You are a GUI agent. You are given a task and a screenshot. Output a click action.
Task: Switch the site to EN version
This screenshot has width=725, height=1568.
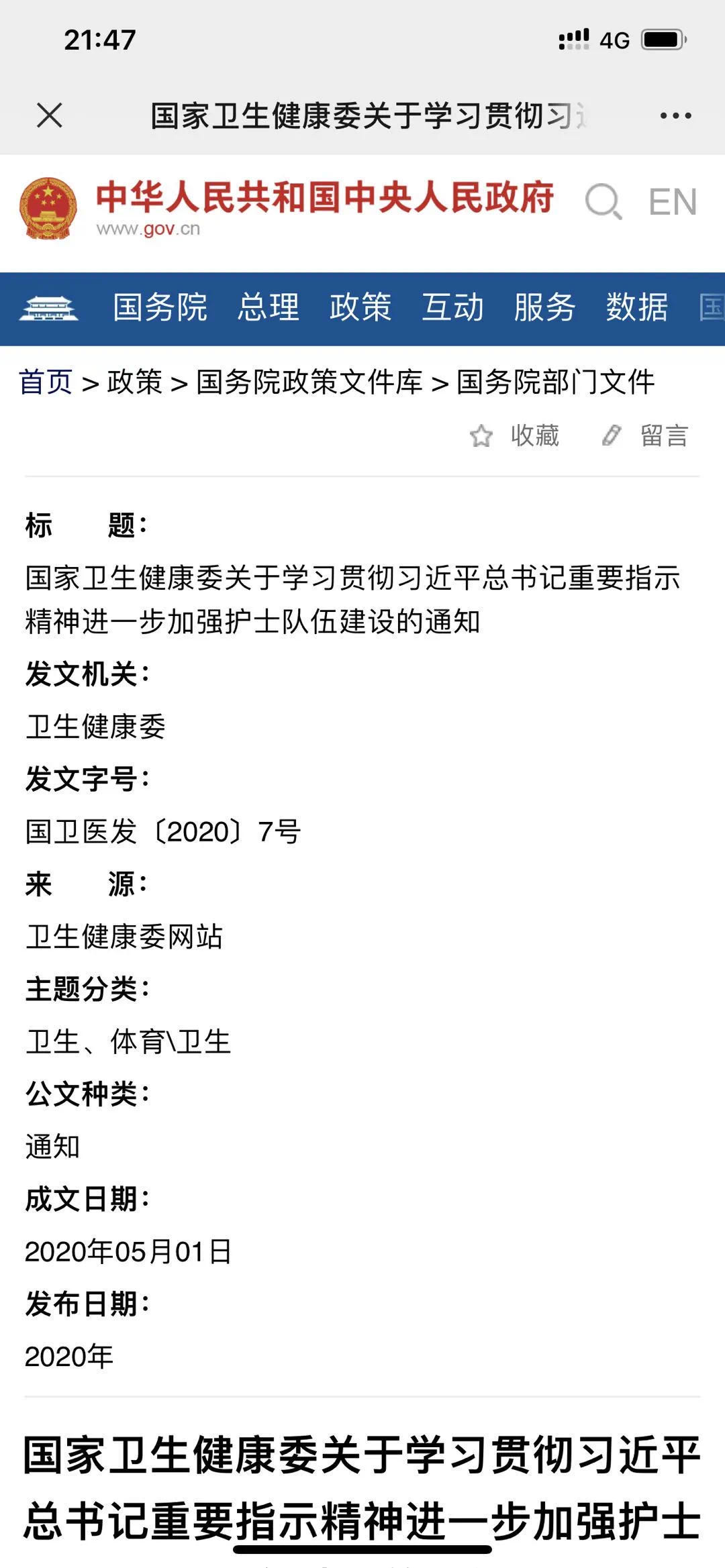click(x=673, y=202)
